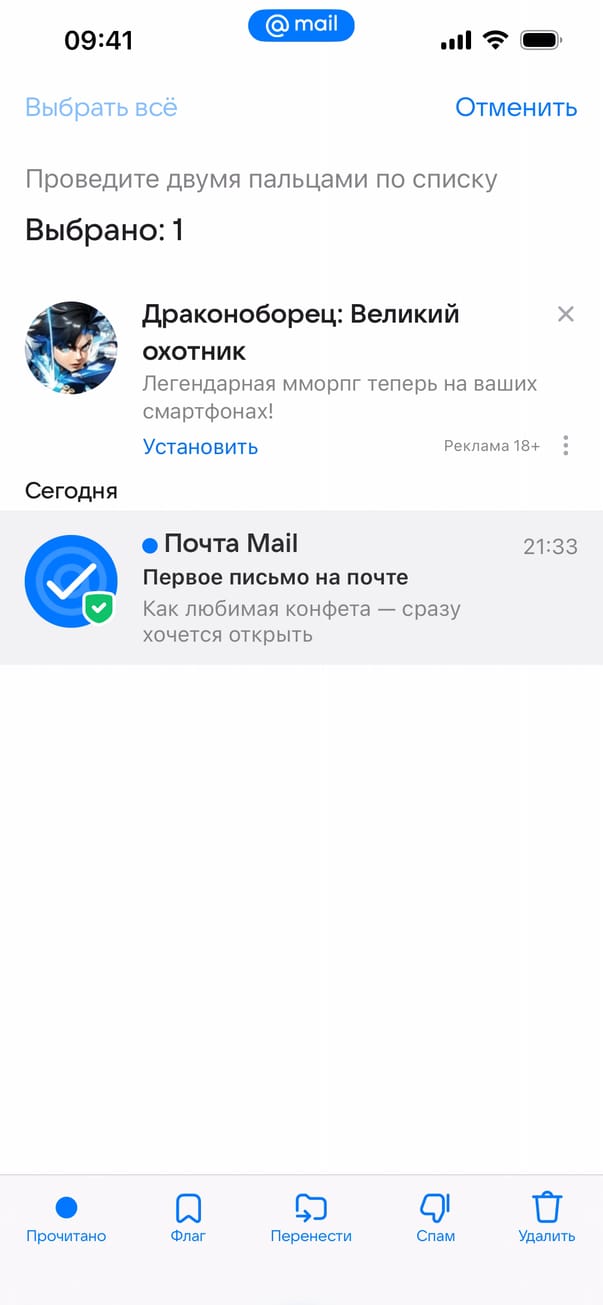Tap Установить link in the ad

[200, 447]
